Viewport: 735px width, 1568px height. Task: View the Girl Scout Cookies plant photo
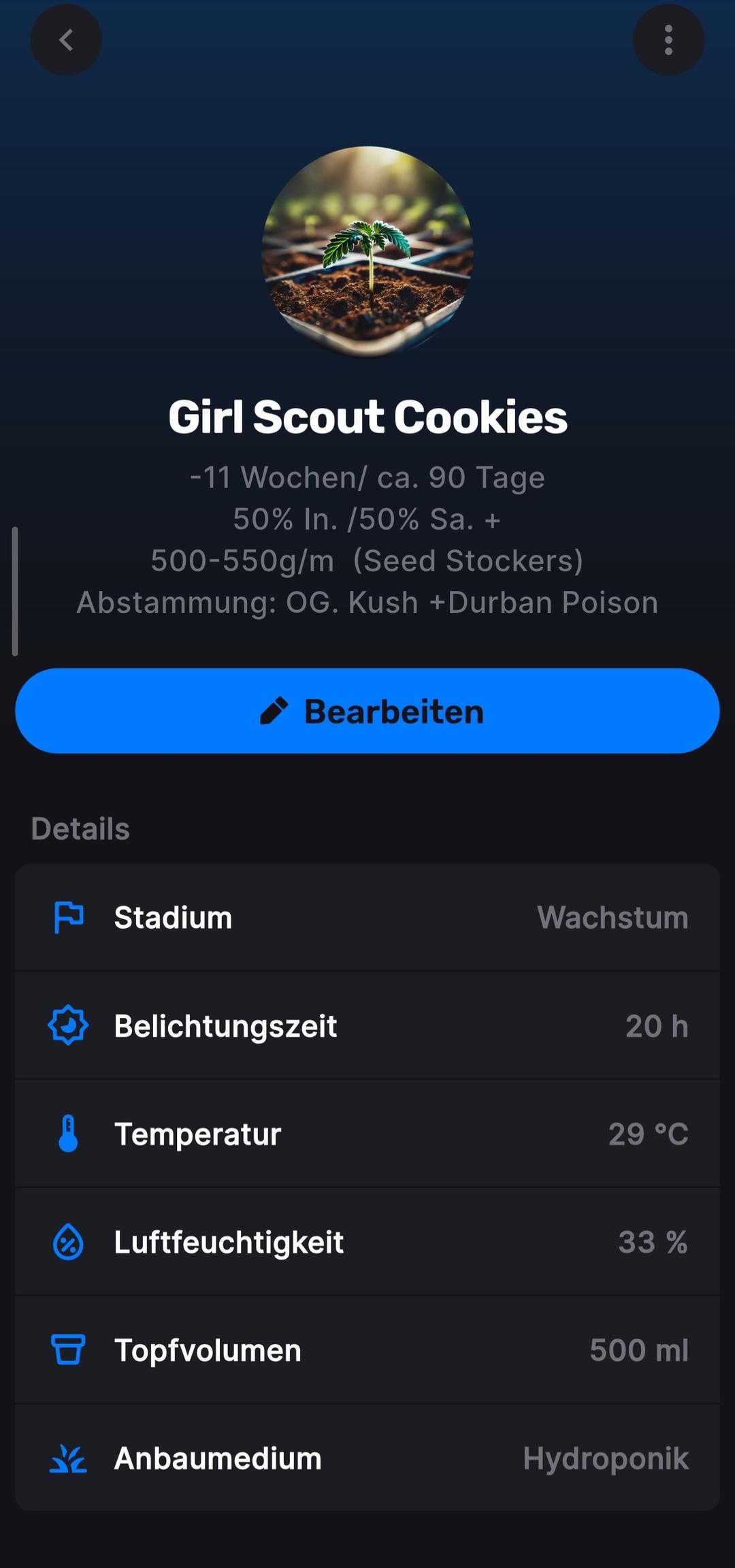point(367,252)
